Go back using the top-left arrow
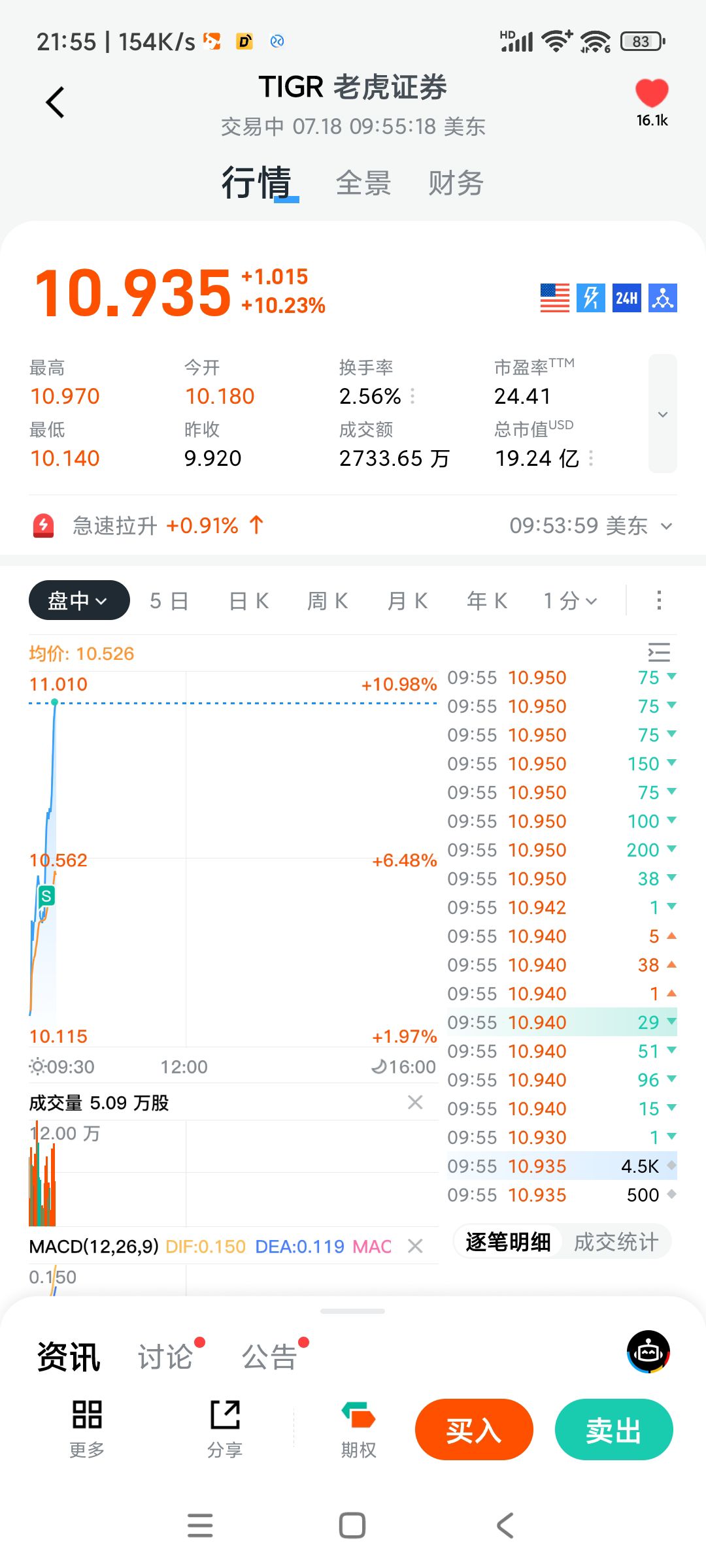 click(56, 103)
